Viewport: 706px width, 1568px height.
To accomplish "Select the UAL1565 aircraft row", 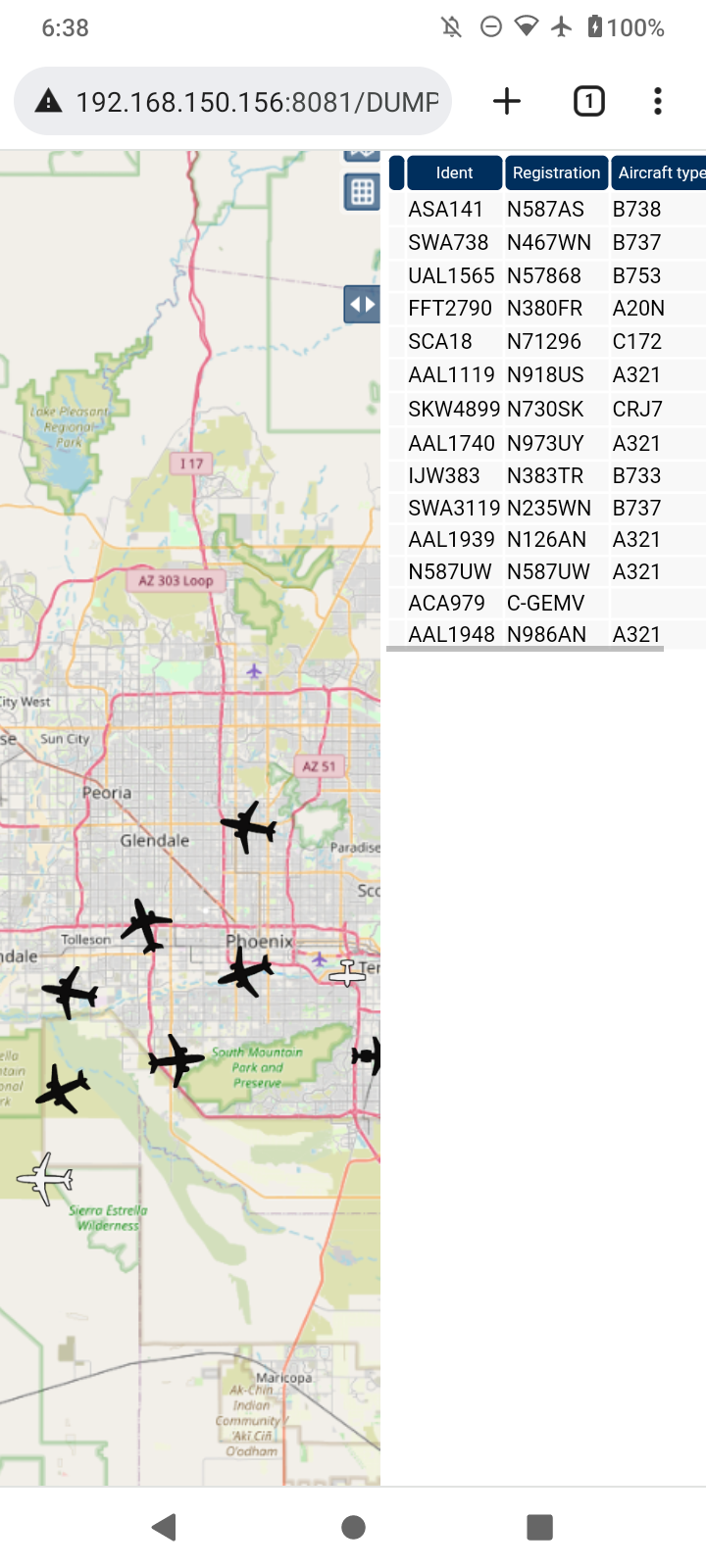I will (547, 275).
